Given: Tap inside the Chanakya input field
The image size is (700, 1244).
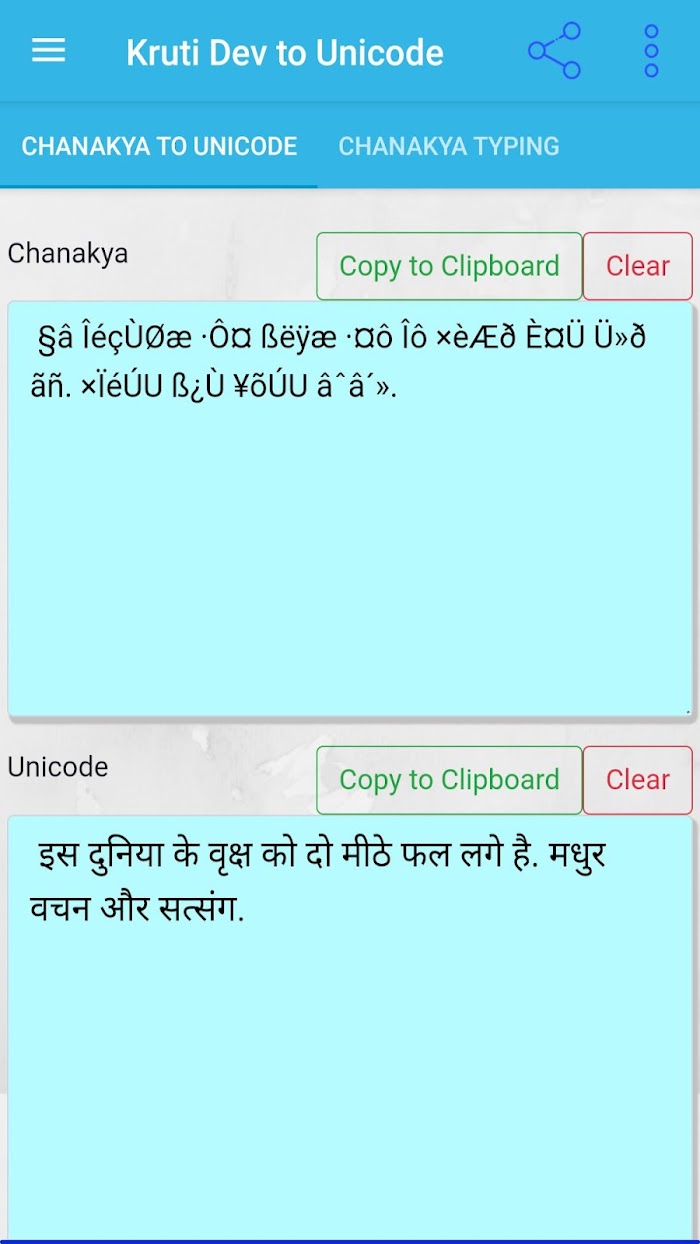Looking at the screenshot, I should tap(350, 509).
